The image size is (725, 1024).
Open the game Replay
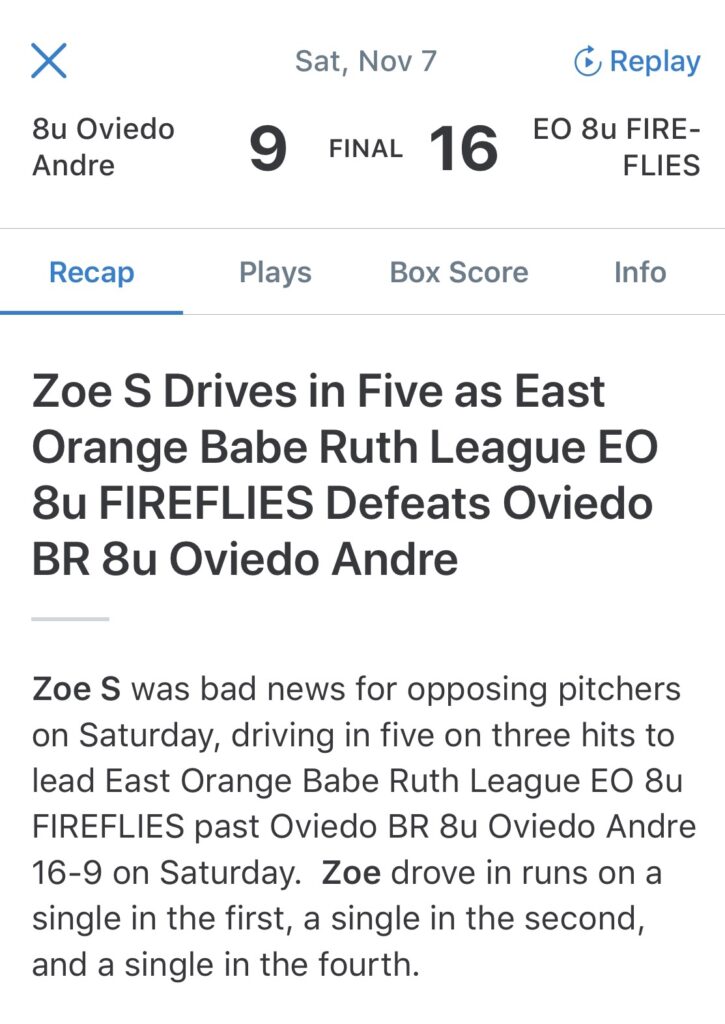(637, 61)
